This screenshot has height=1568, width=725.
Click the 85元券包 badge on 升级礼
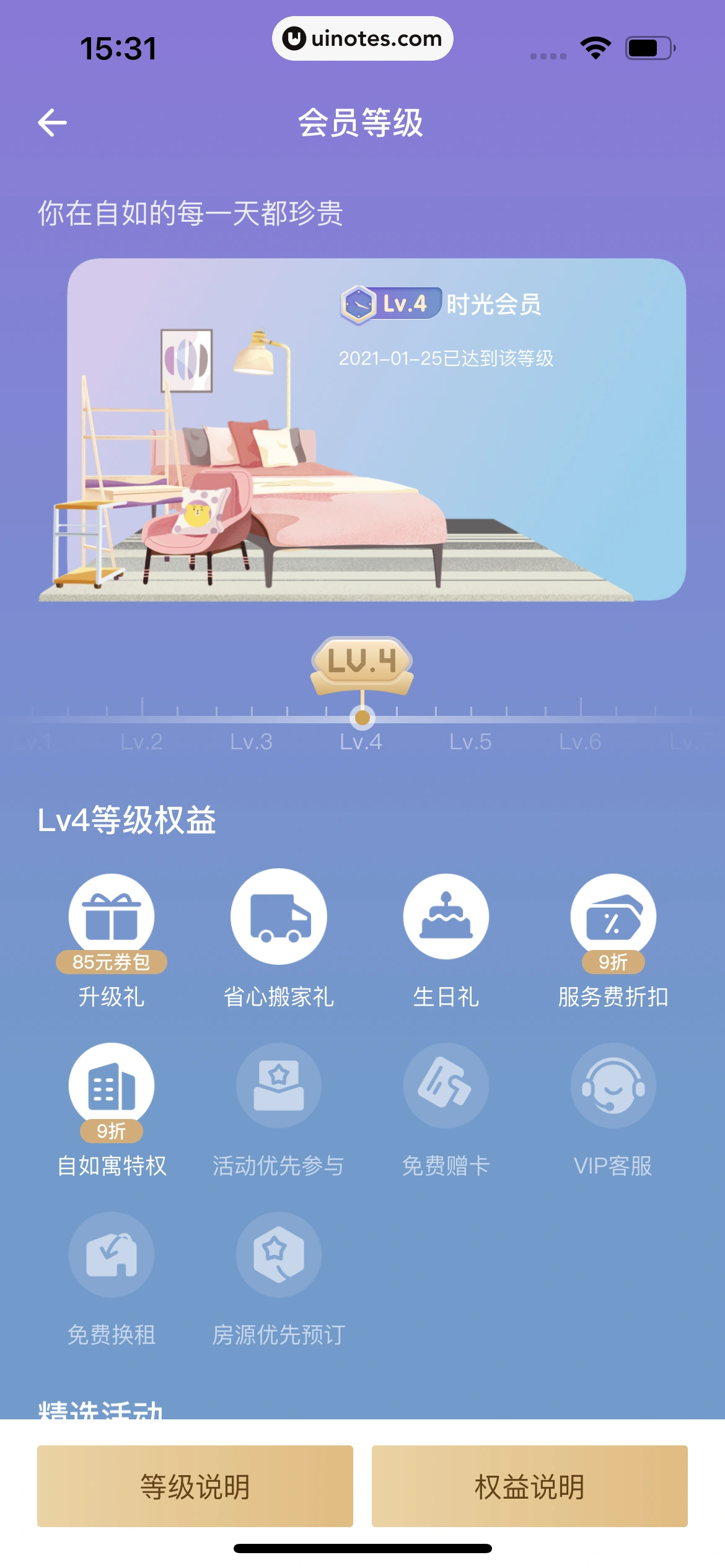[x=111, y=964]
